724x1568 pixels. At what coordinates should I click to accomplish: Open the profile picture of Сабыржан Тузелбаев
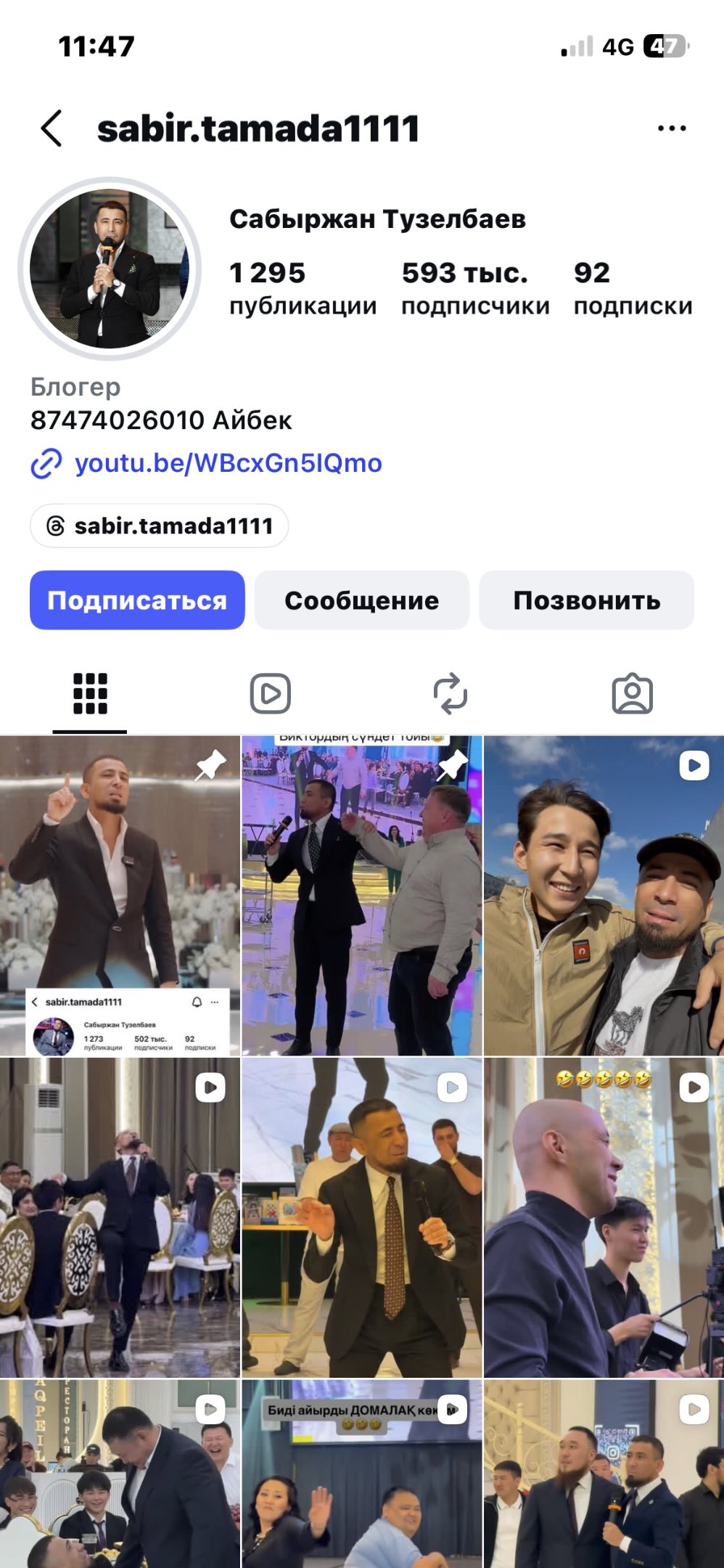109,269
